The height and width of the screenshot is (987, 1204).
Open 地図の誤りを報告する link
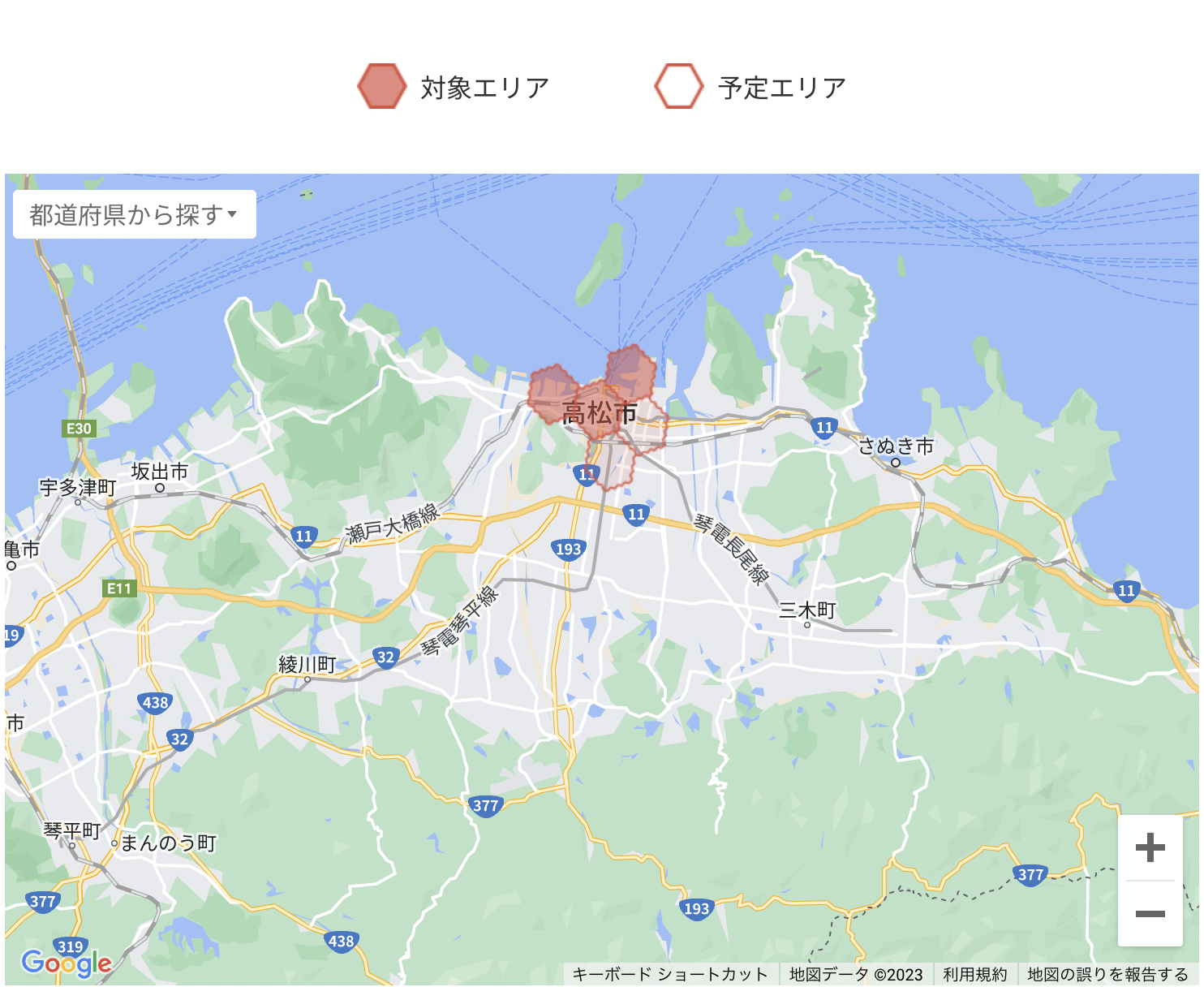tap(1107, 974)
